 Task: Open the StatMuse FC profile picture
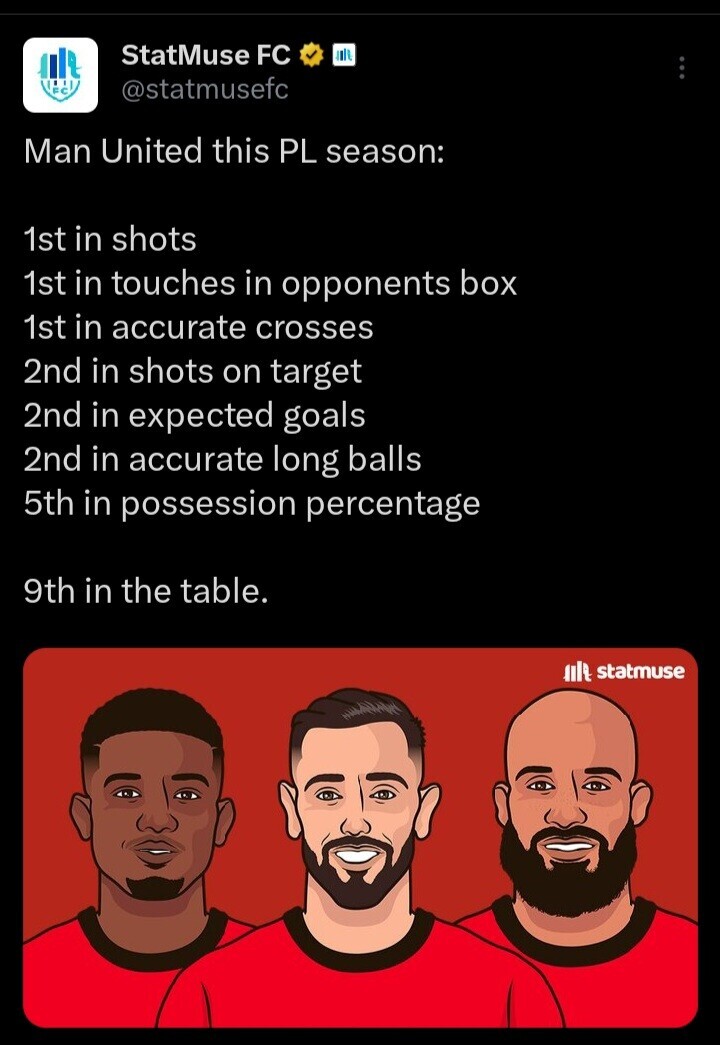coord(60,74)
